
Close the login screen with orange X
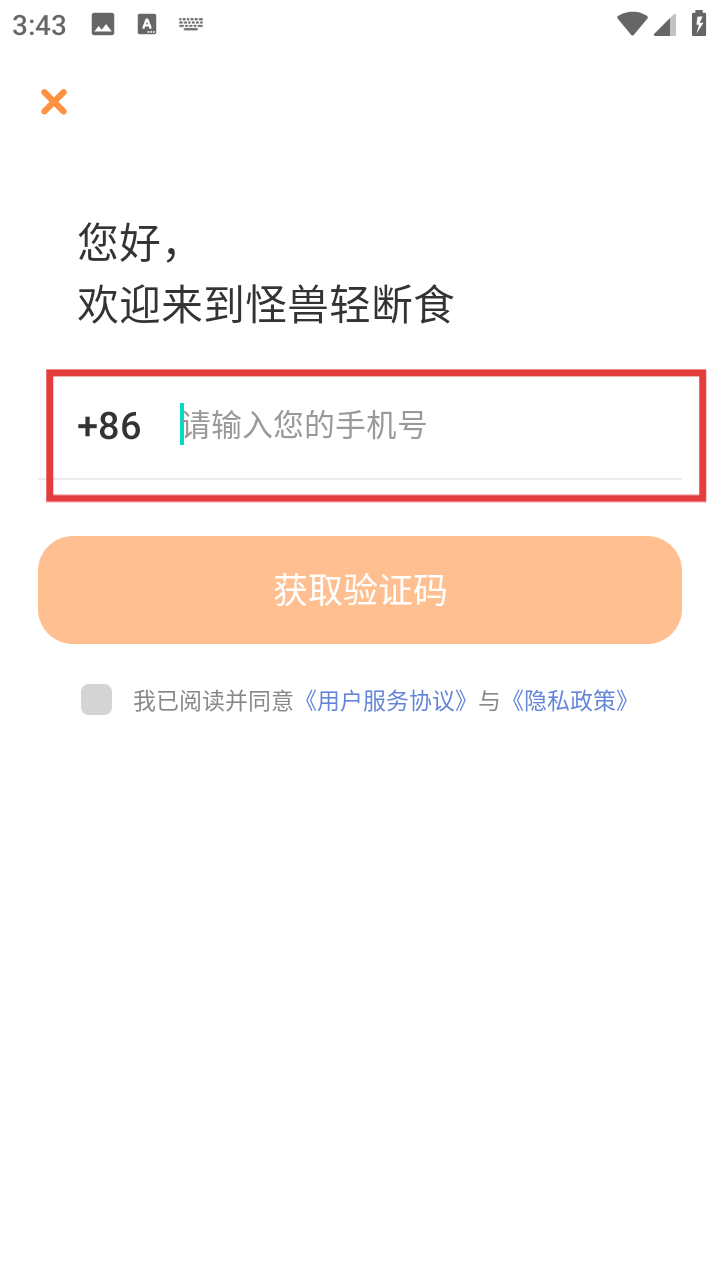click(54, 101)
